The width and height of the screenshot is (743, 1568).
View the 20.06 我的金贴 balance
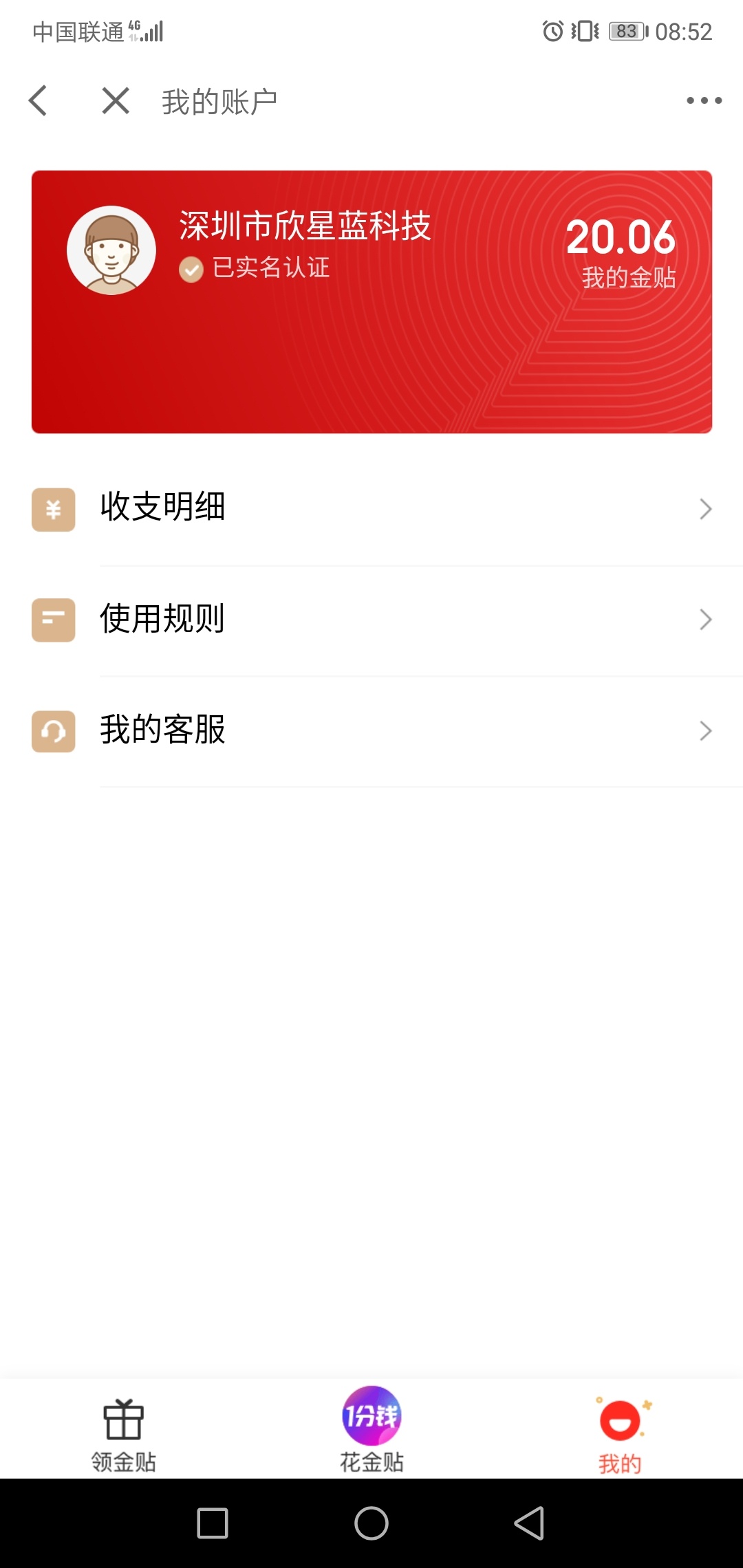[622, 253]
